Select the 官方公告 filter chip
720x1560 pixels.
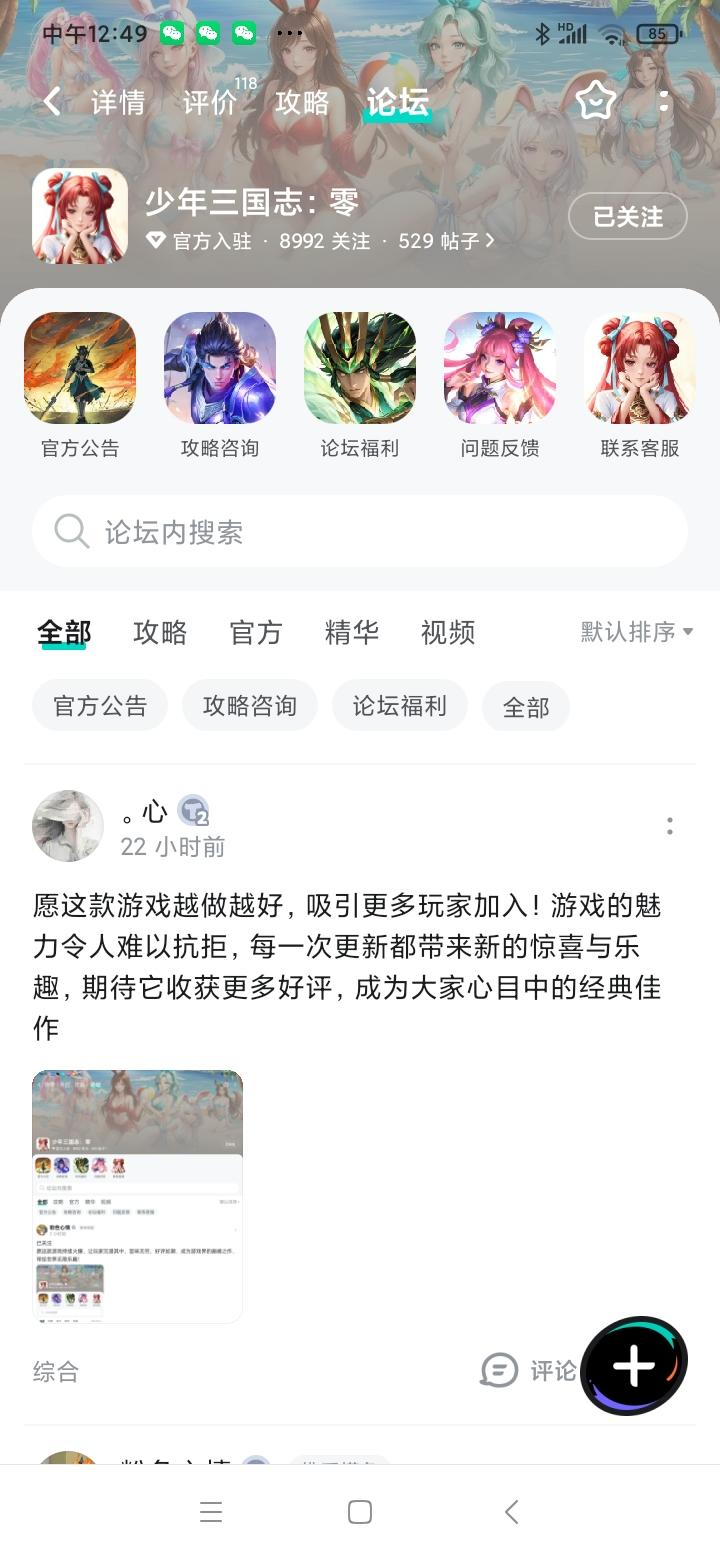tap(99, 705)
